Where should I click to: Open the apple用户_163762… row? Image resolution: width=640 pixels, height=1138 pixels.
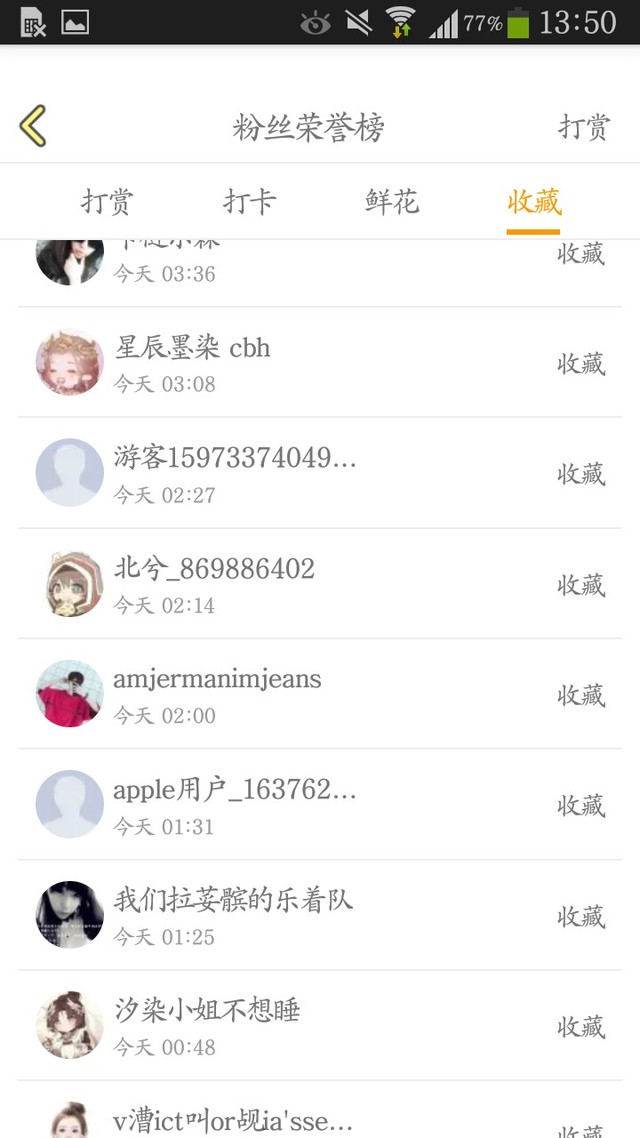pyautogui.click(x=320, y=804)
